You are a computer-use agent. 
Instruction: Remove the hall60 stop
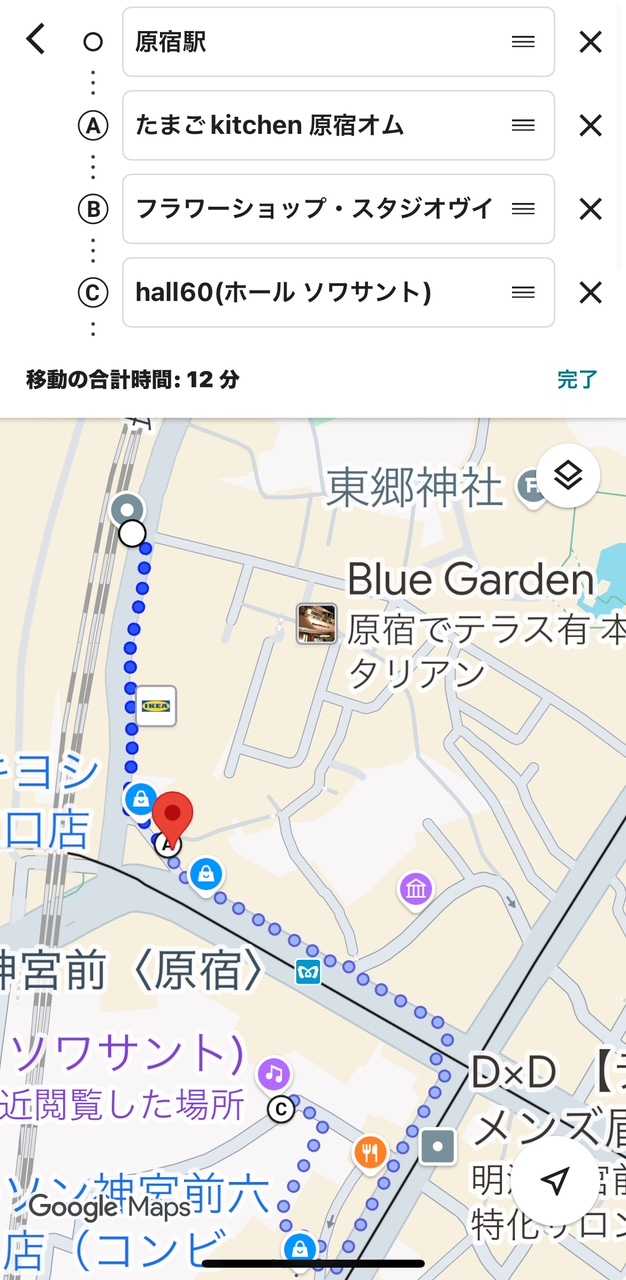(x=591, y=292)
